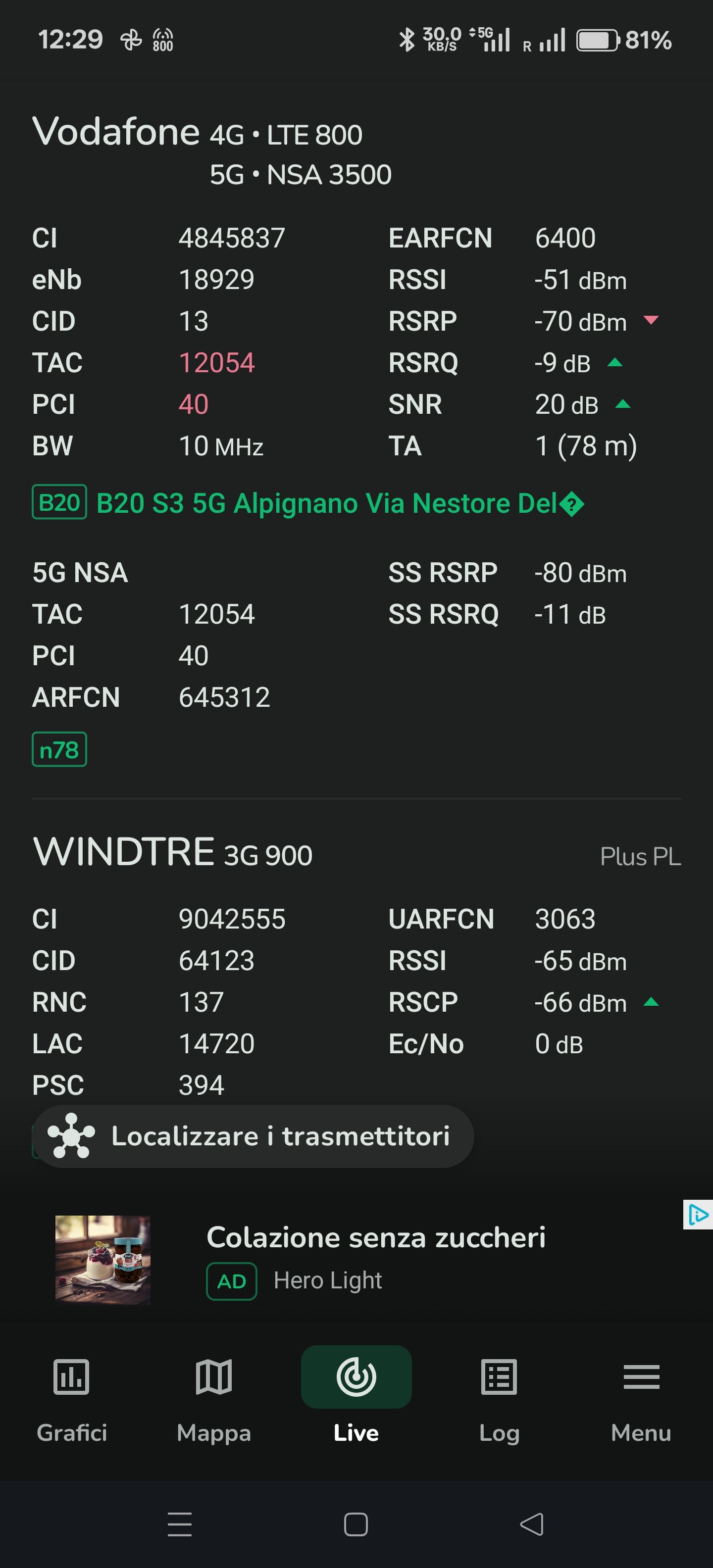Open the ad info icon
This screenshot has height=1568, width=713.
[x=698, y=1215]
